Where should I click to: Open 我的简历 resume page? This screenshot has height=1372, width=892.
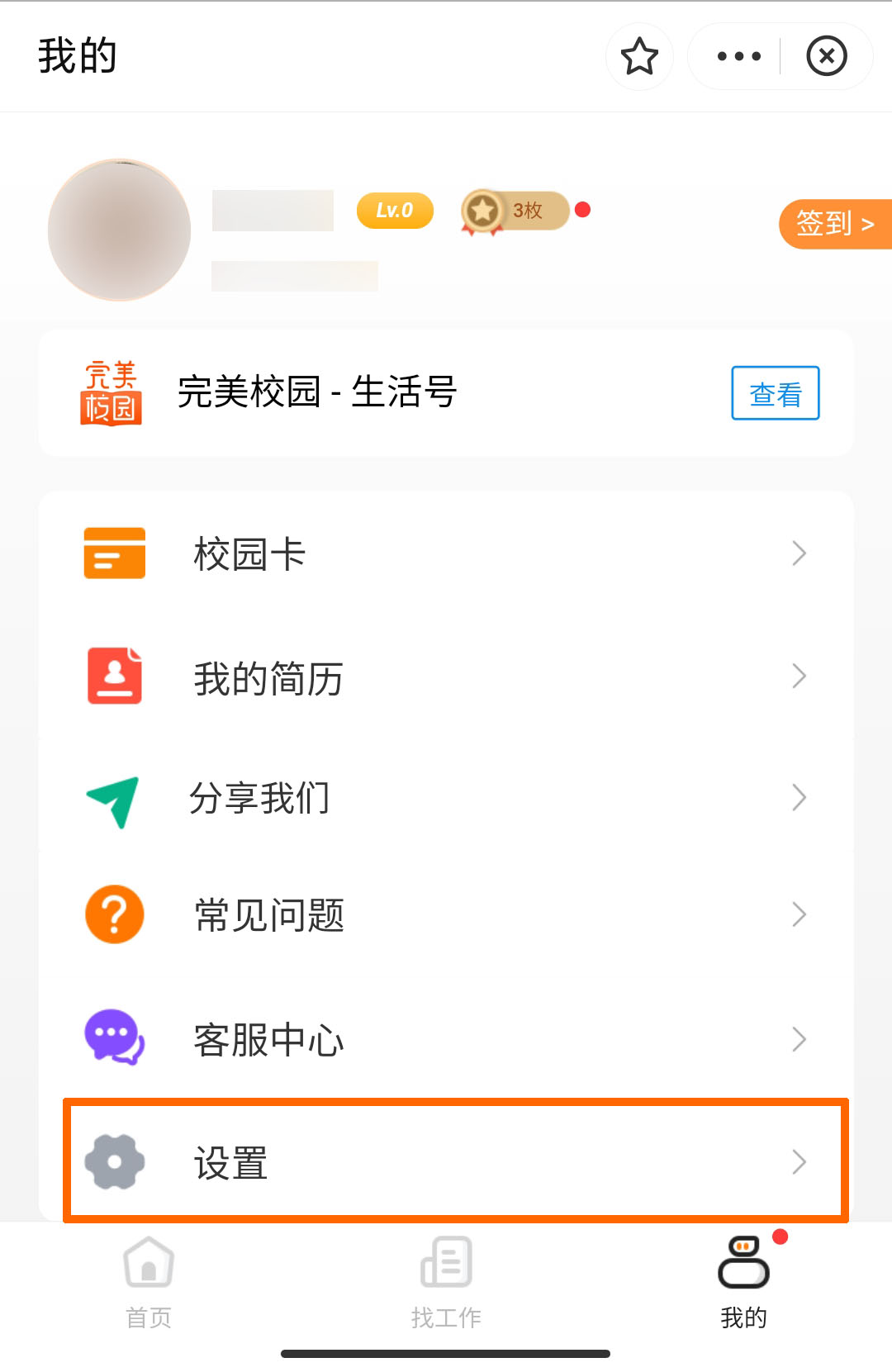pyautogui.click(x=446, y=677)
